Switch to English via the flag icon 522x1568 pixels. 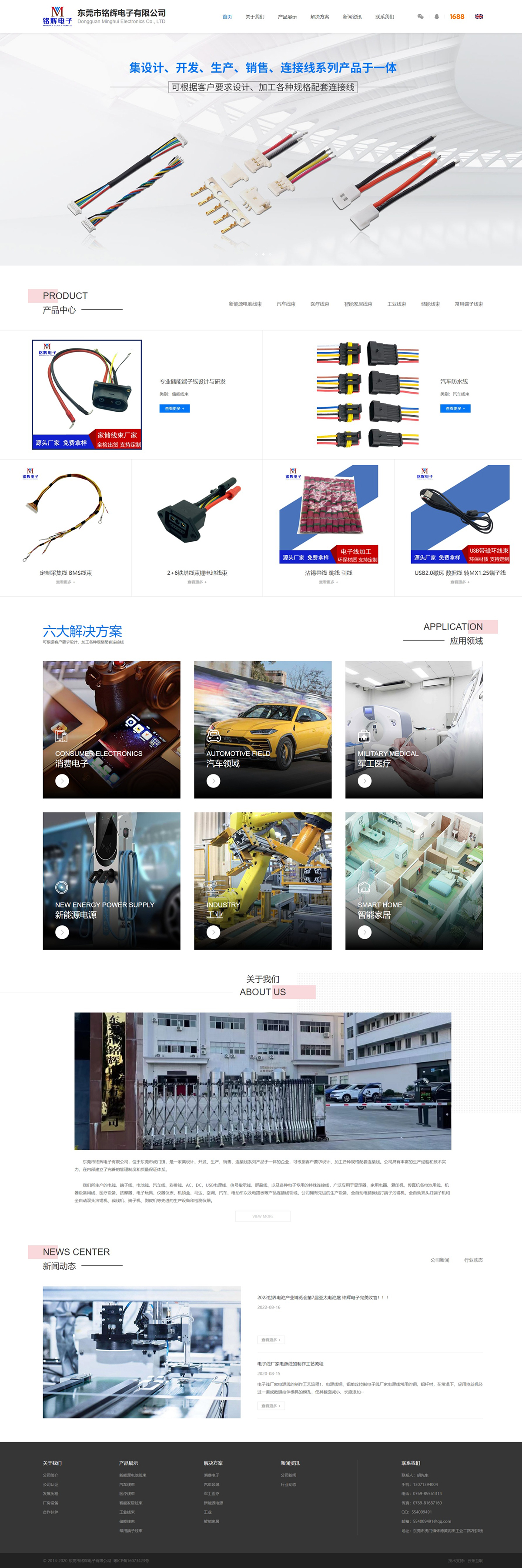click(479, 17)
